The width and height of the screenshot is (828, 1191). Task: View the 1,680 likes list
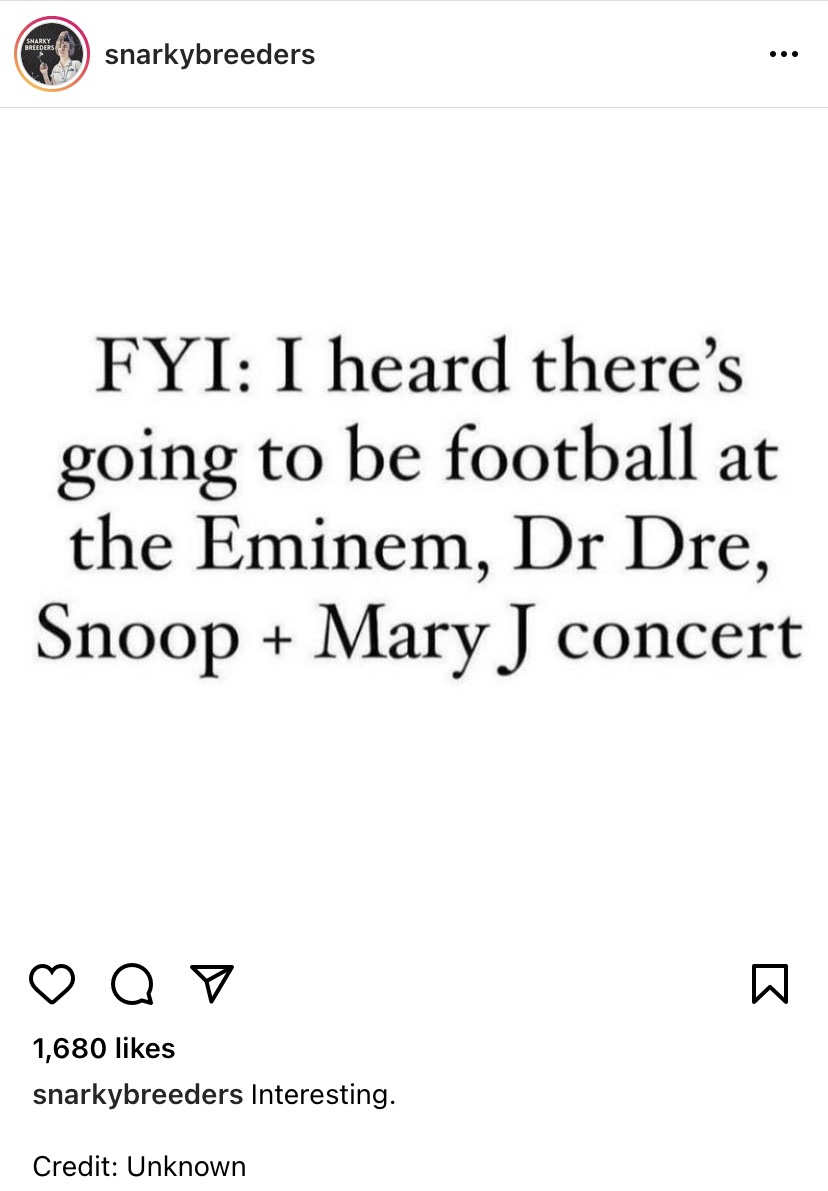pos(104,1048)
